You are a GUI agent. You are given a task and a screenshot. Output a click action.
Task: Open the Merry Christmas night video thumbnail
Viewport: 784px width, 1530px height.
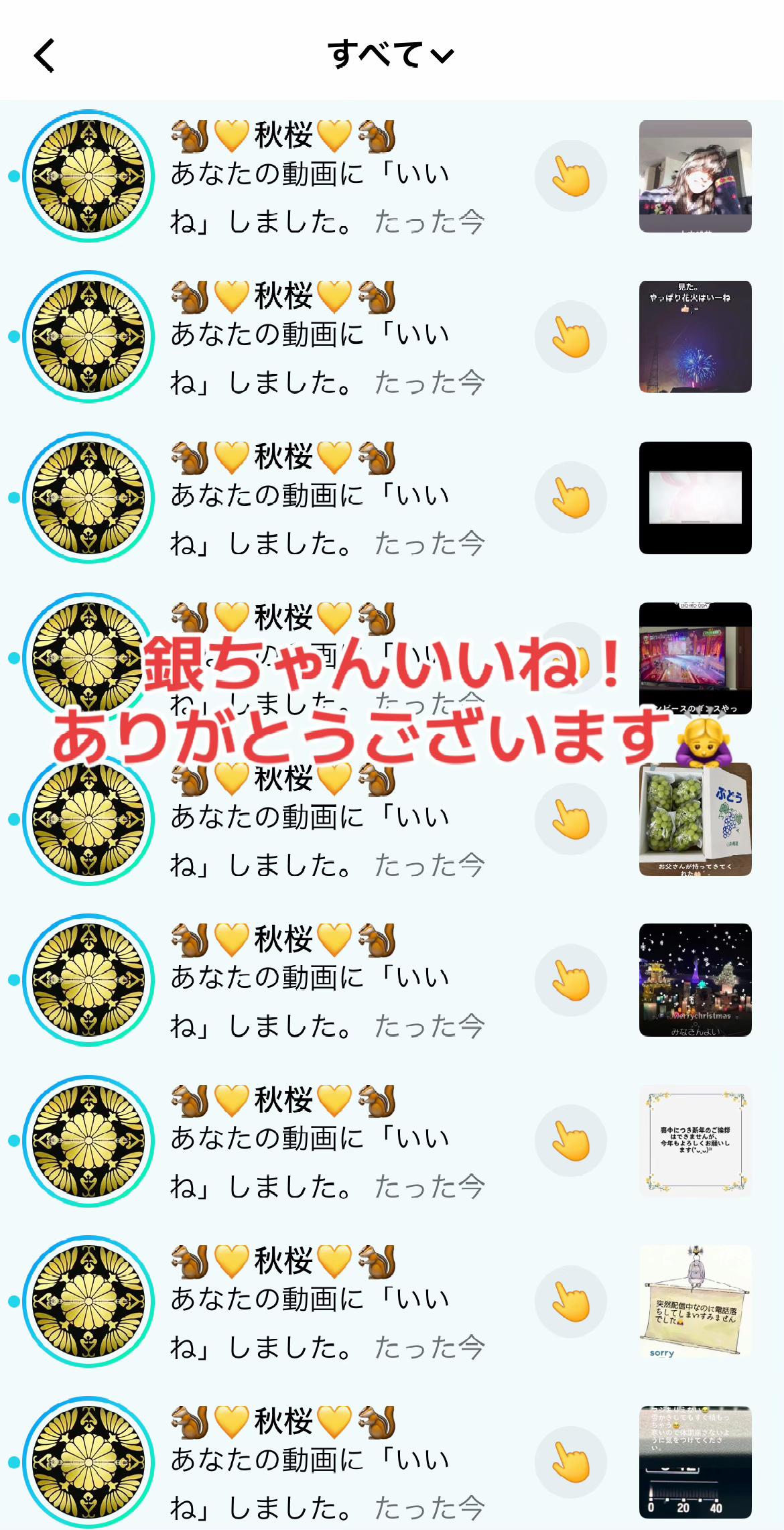pyautogui.click(x=695, y=980)
